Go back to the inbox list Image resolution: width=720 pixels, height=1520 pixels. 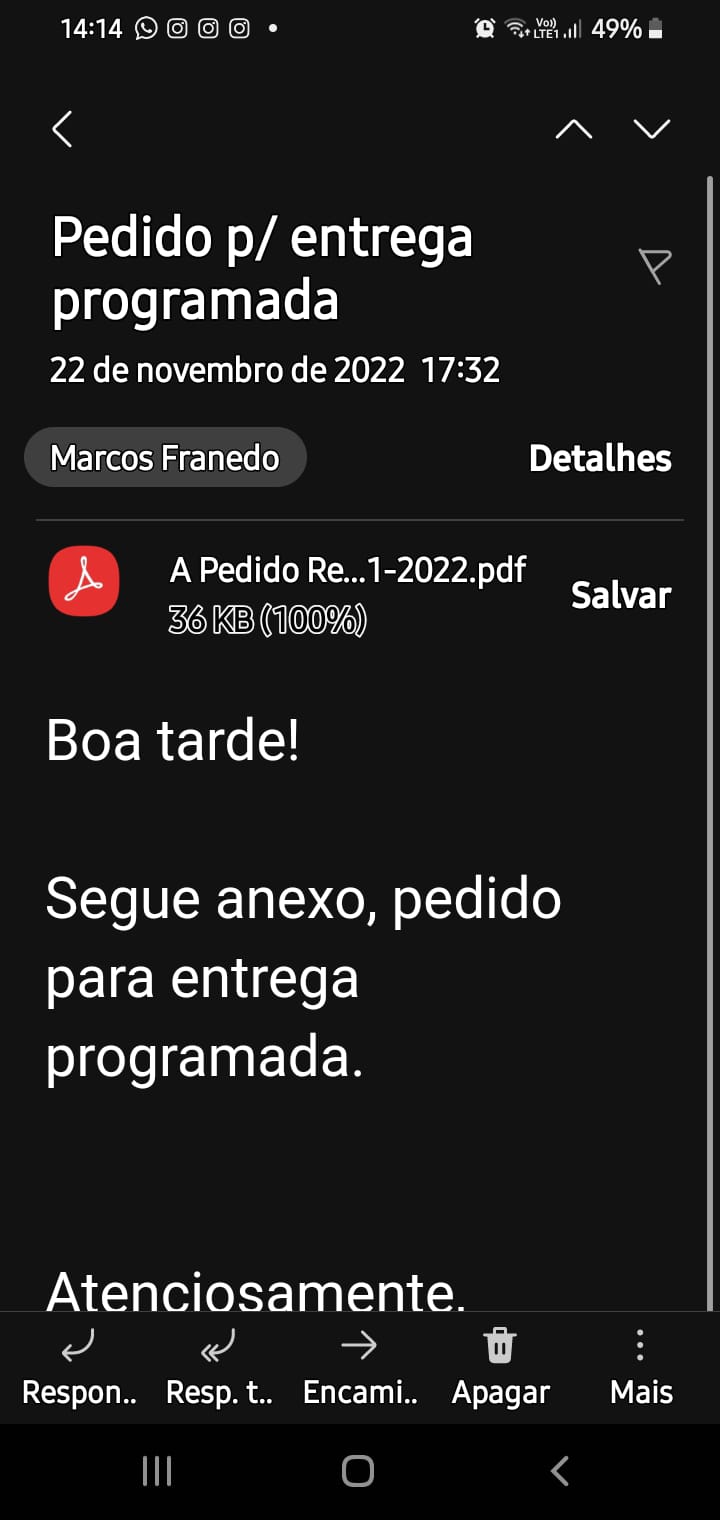62,129
